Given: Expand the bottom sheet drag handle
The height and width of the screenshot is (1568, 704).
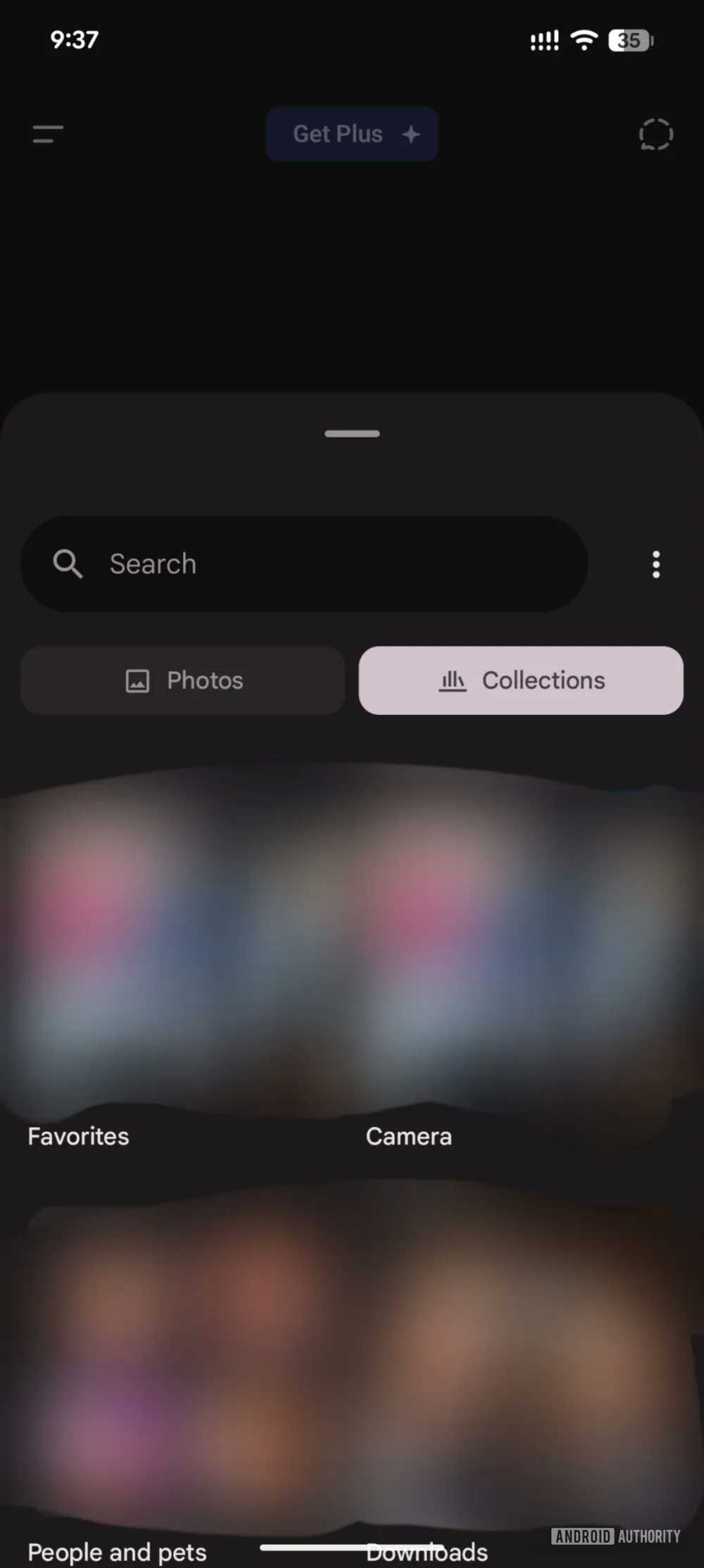Looking at the screenshot, I should 351,433.
